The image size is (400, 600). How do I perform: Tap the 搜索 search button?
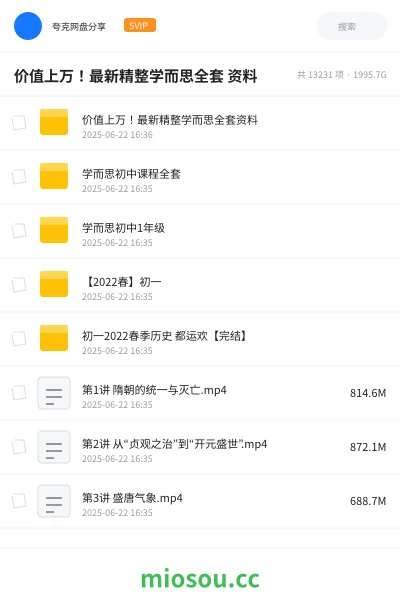352,26
